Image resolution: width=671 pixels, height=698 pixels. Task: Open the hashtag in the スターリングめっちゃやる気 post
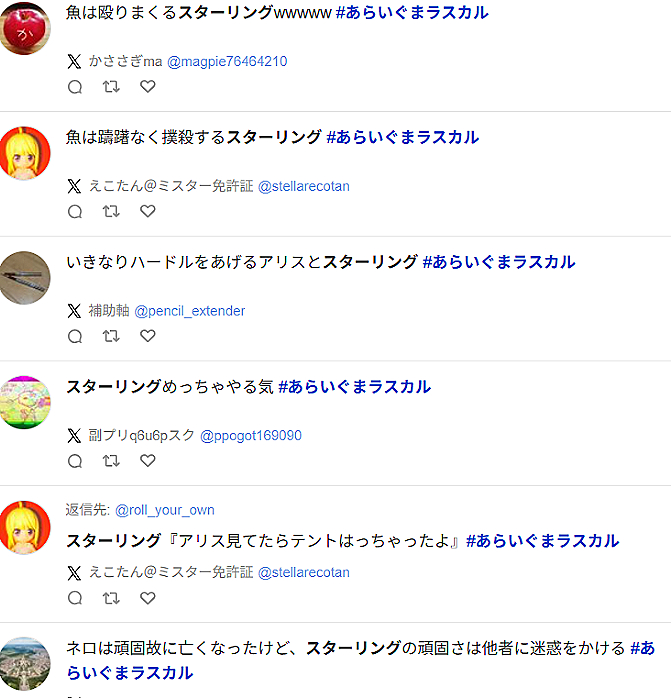(354, 387)
